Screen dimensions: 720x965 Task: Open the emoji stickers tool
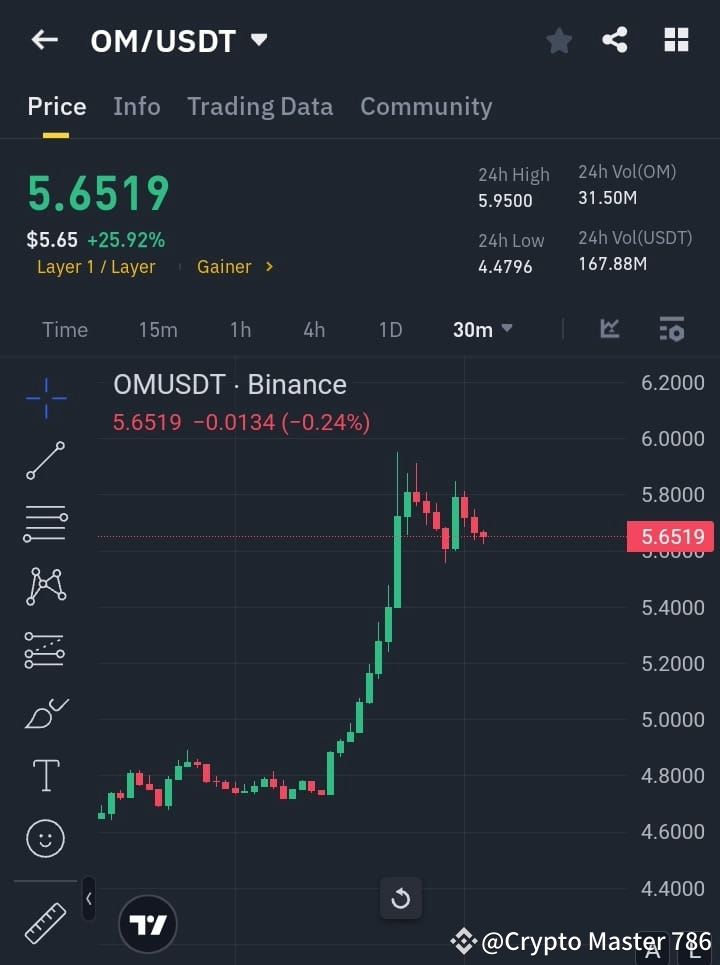[45, 839]
